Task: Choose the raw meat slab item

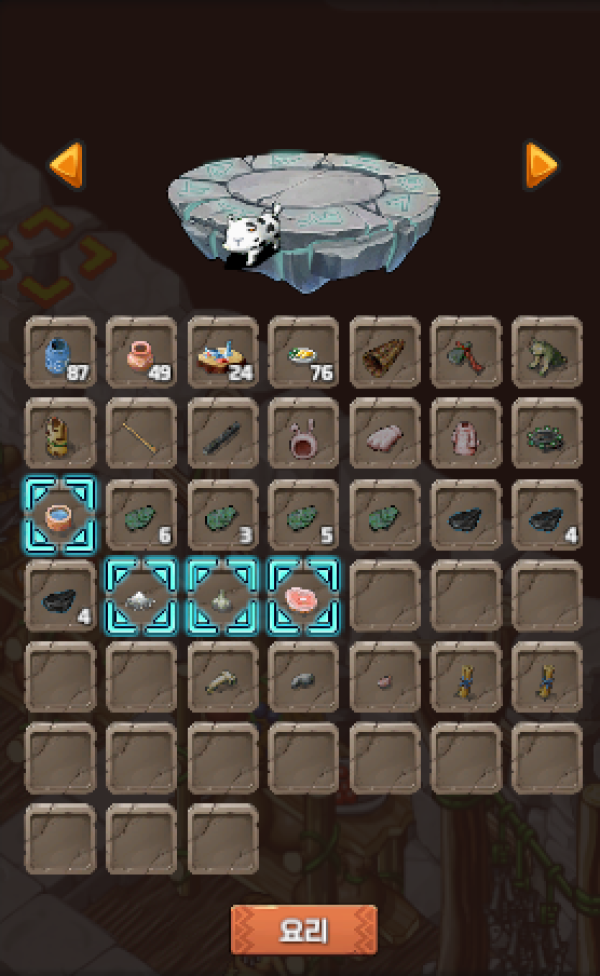Action: click(x=384, y=433)
